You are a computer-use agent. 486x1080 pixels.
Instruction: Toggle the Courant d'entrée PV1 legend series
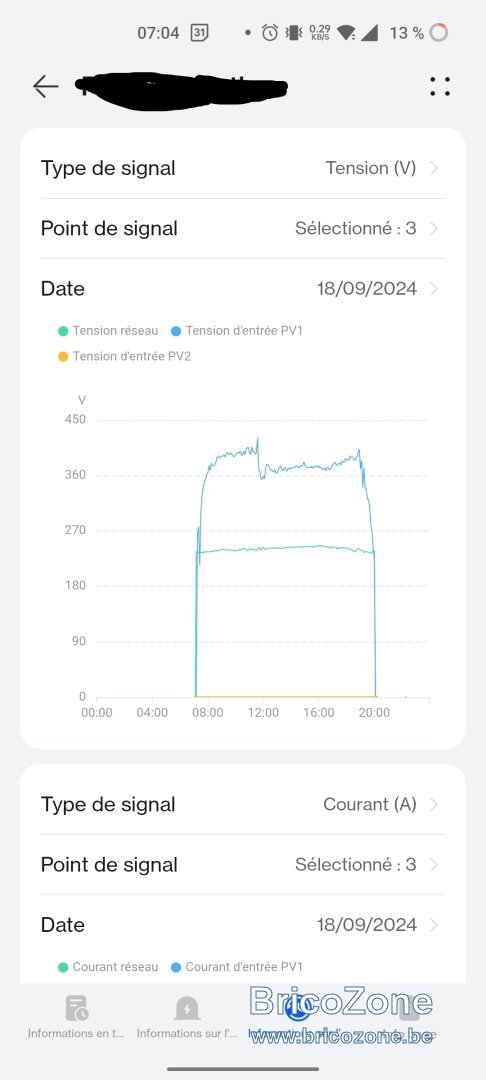(x=237, y=967)
